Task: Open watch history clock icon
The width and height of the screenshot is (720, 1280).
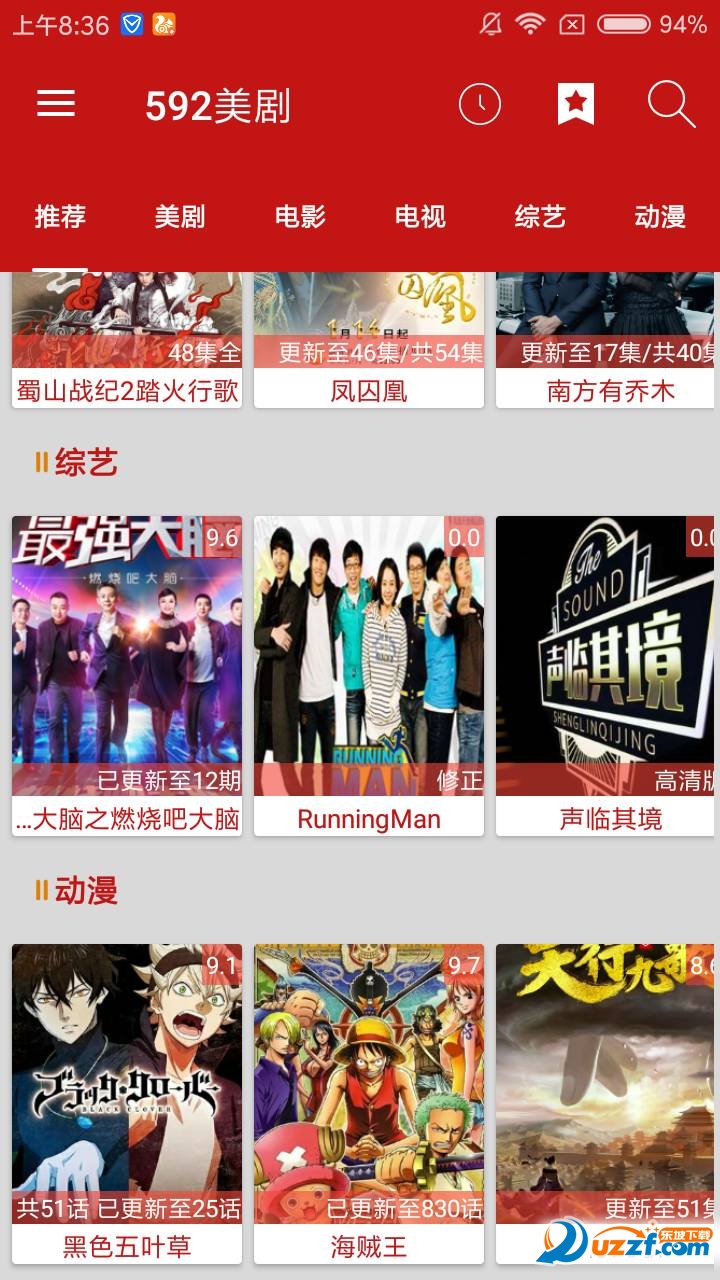Action: click(480, 104)
